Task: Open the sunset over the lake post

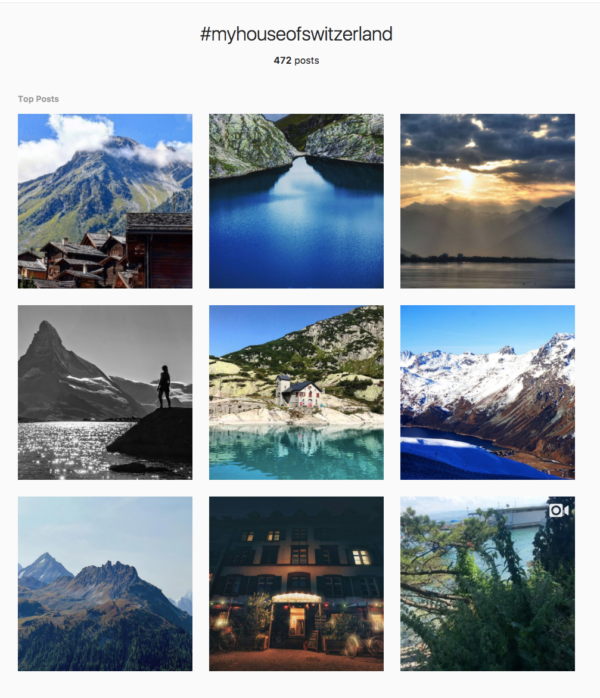Action: pos(487,201)
